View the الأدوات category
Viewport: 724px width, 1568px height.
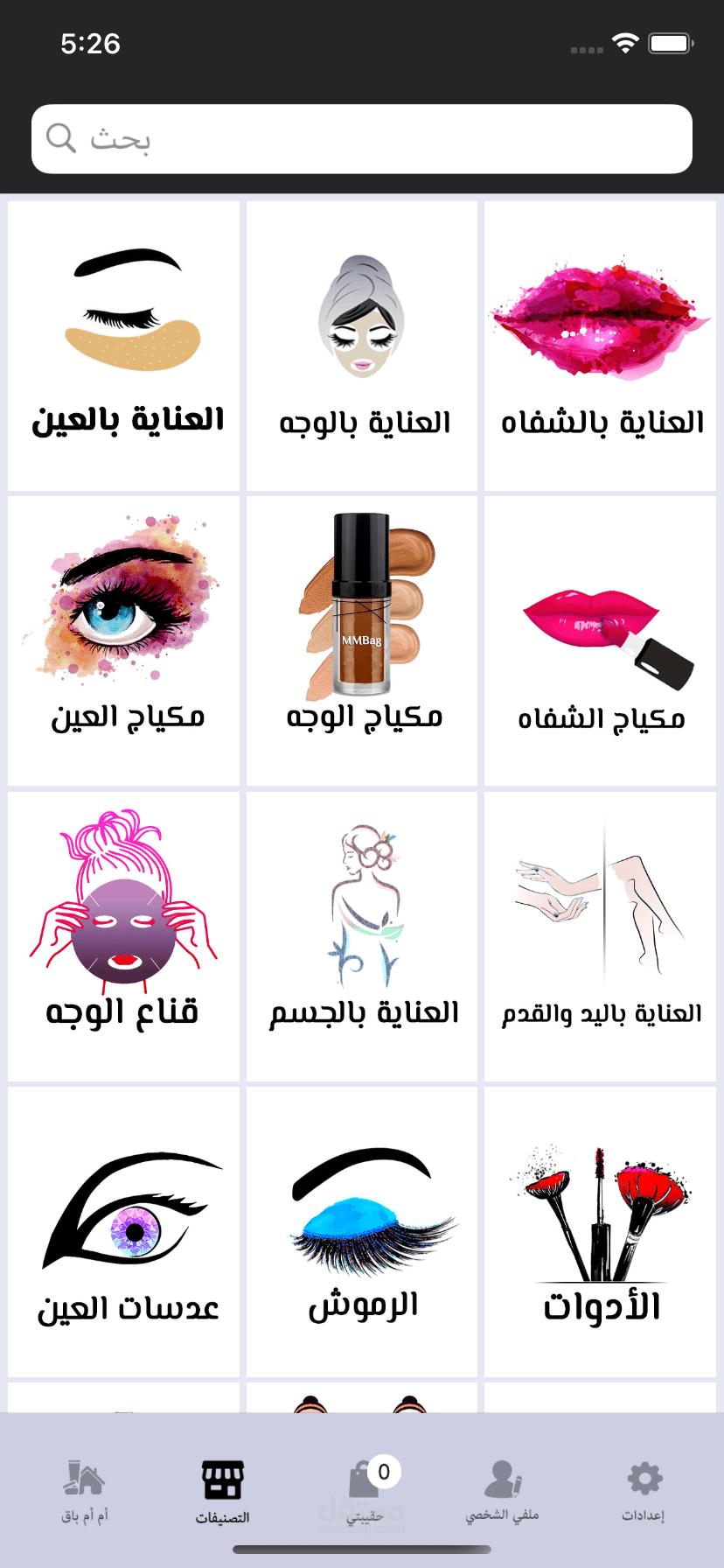(600, 1231)
